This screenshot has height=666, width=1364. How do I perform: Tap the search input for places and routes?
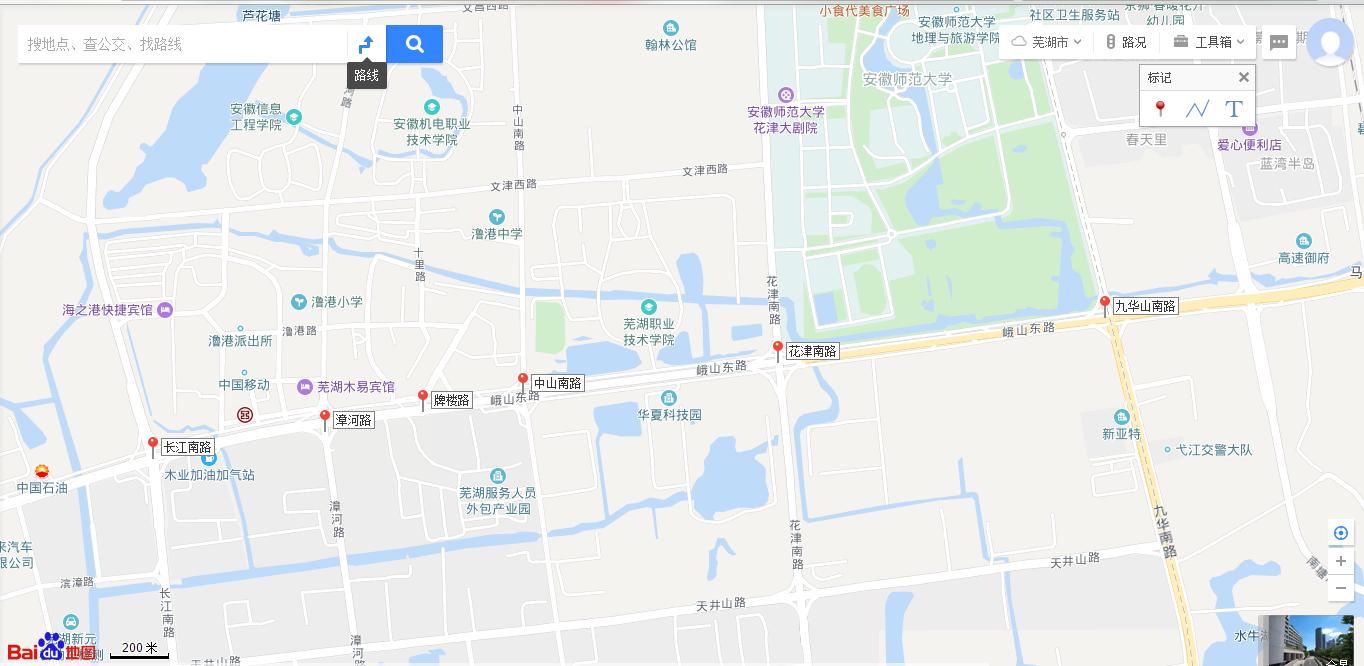180,44
